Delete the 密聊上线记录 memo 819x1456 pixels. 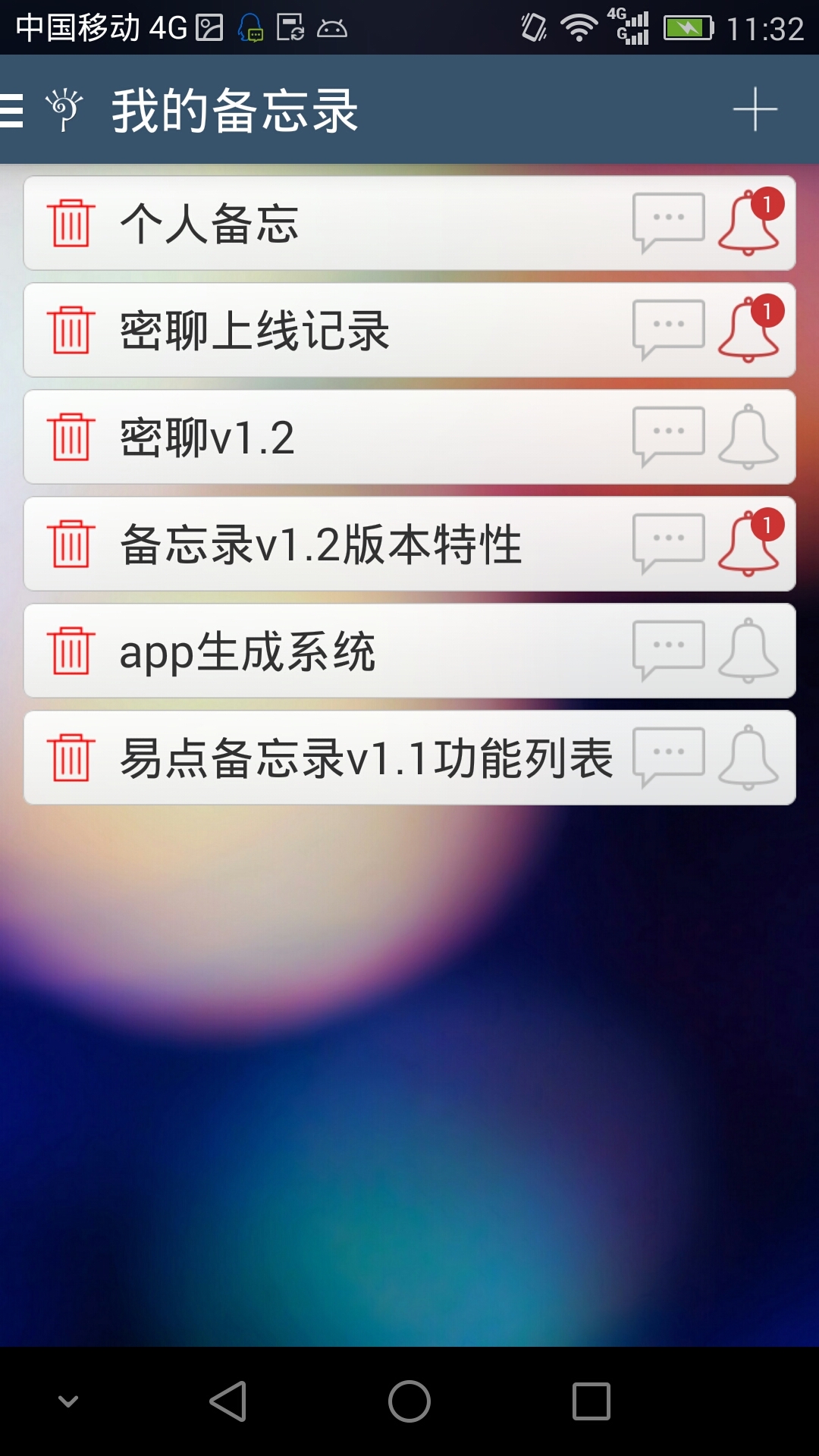(x=71, y=330)
